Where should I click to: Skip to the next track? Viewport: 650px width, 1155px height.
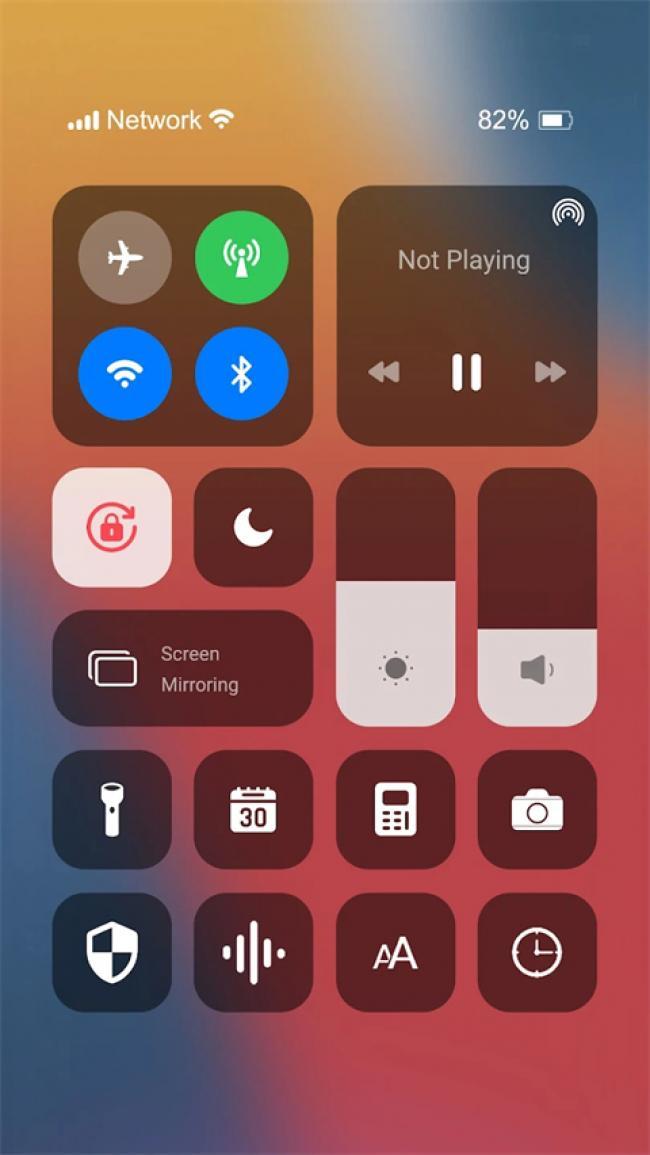click(550, 373)
